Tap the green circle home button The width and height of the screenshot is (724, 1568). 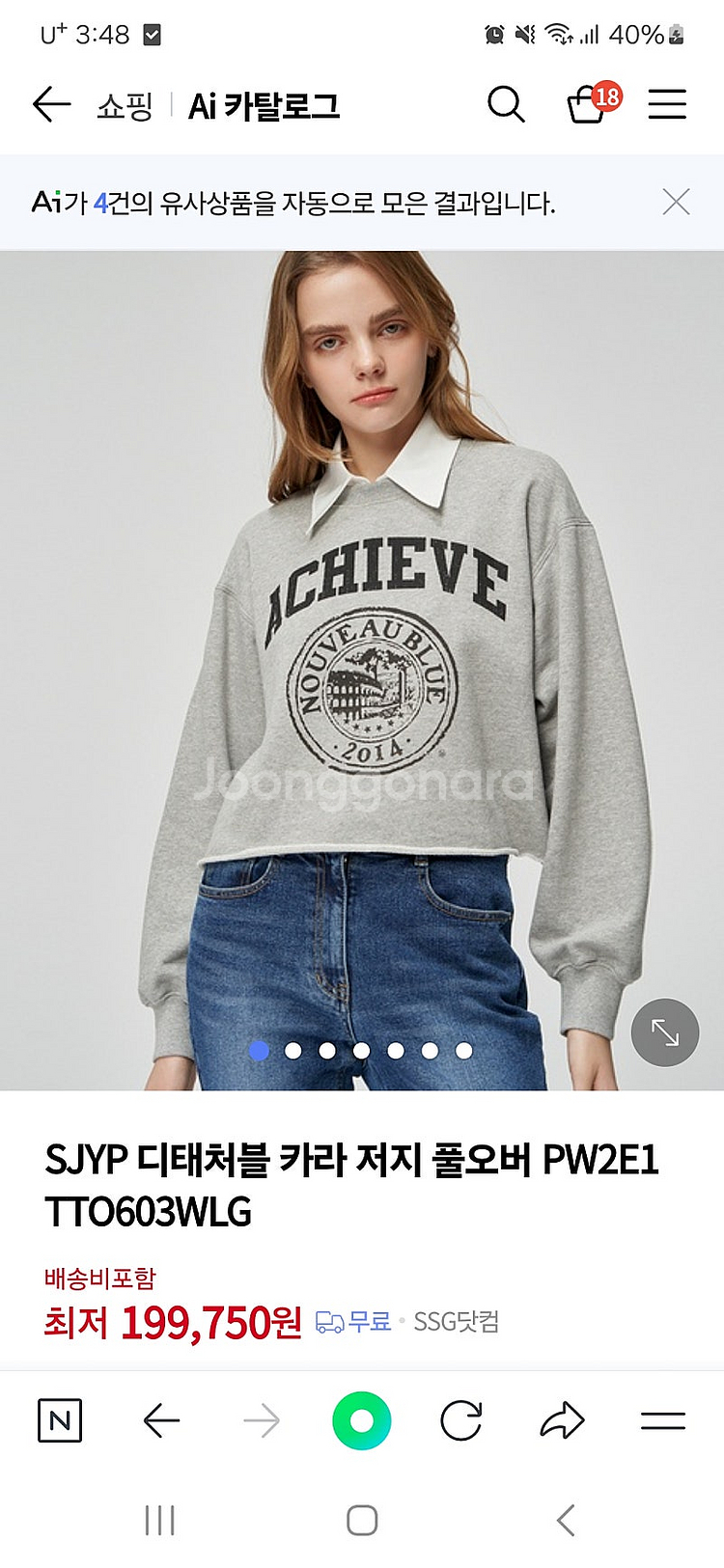[362, 1420]
